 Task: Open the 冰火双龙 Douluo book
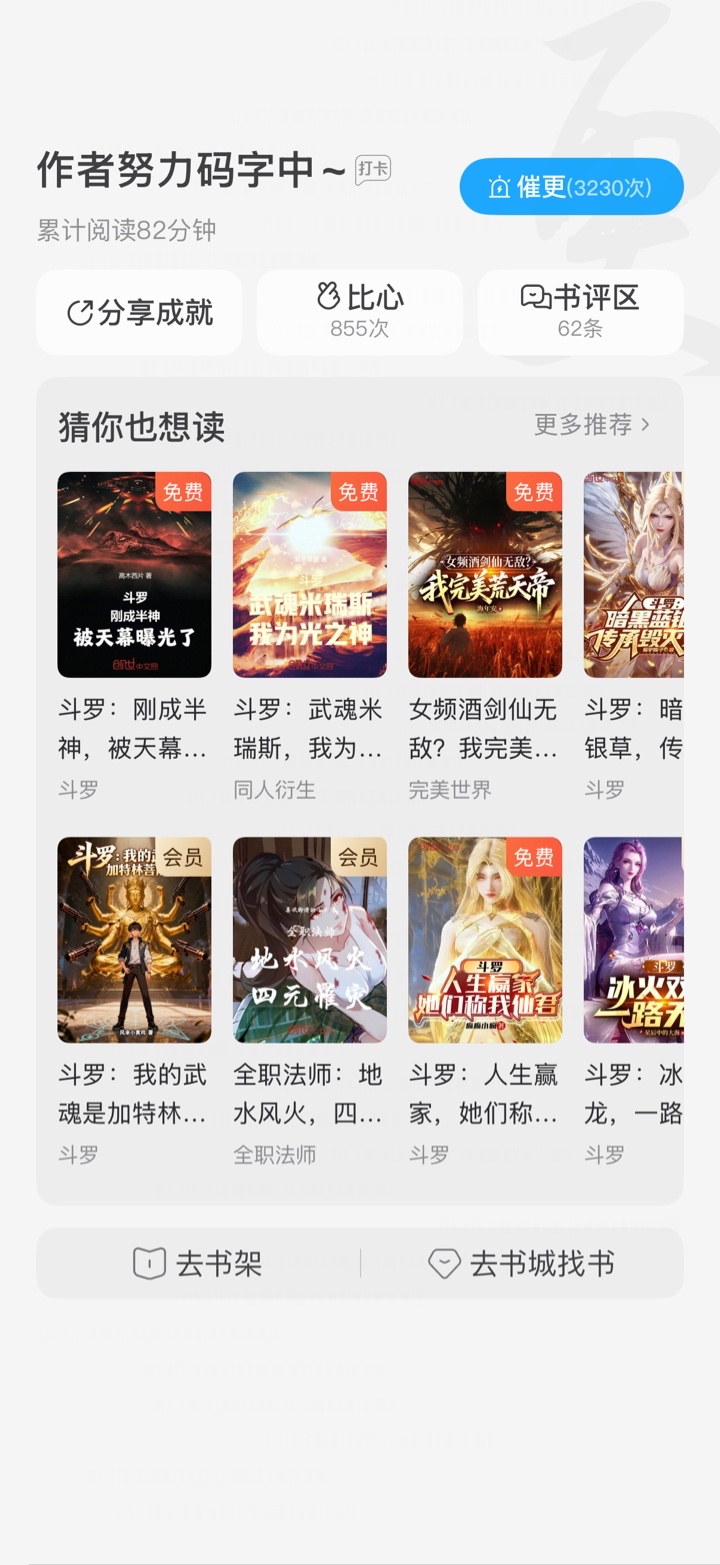[634, 940]
